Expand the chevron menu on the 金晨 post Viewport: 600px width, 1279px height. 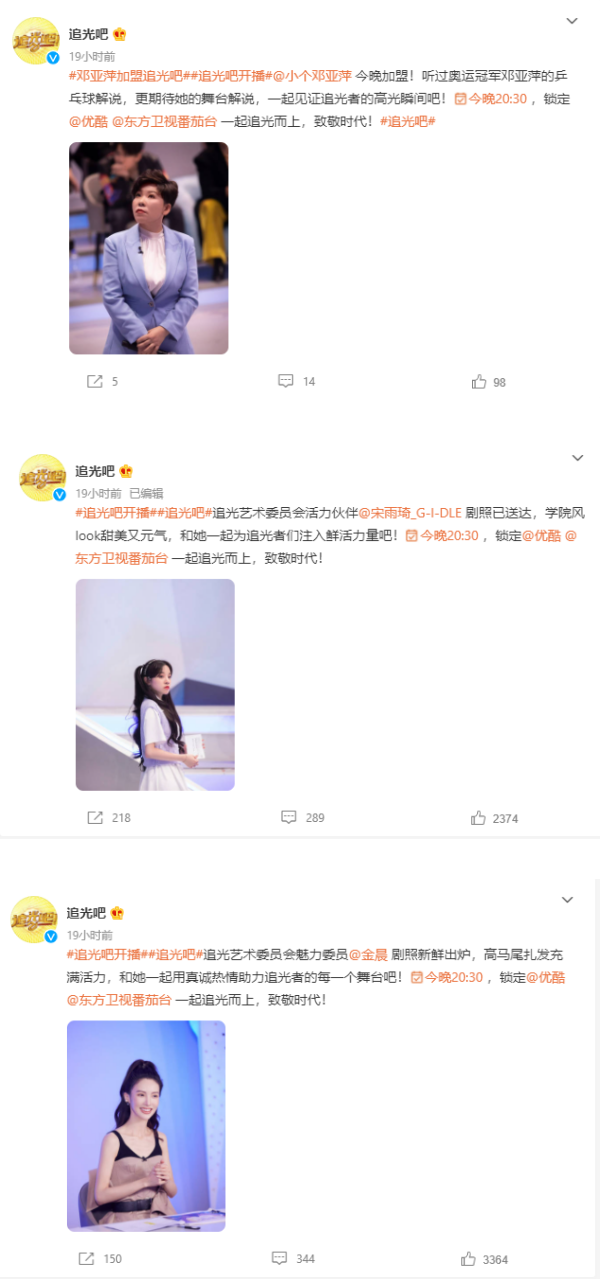[567, 900]
